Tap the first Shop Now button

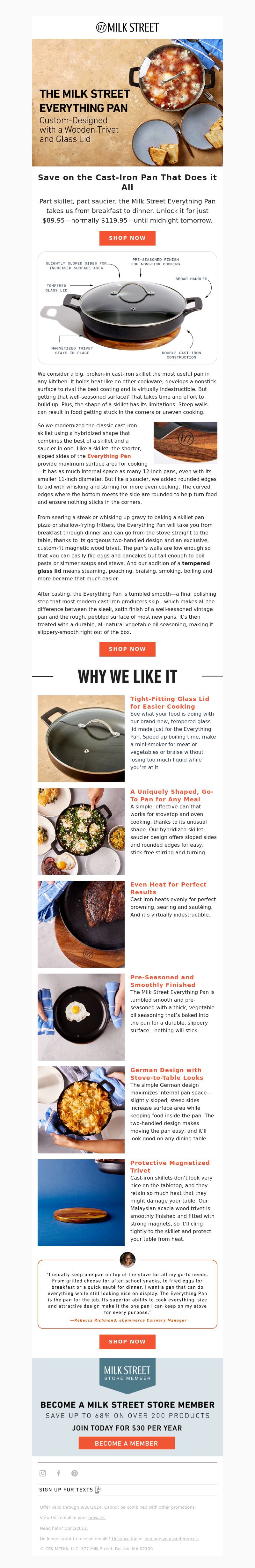(127, 238)
